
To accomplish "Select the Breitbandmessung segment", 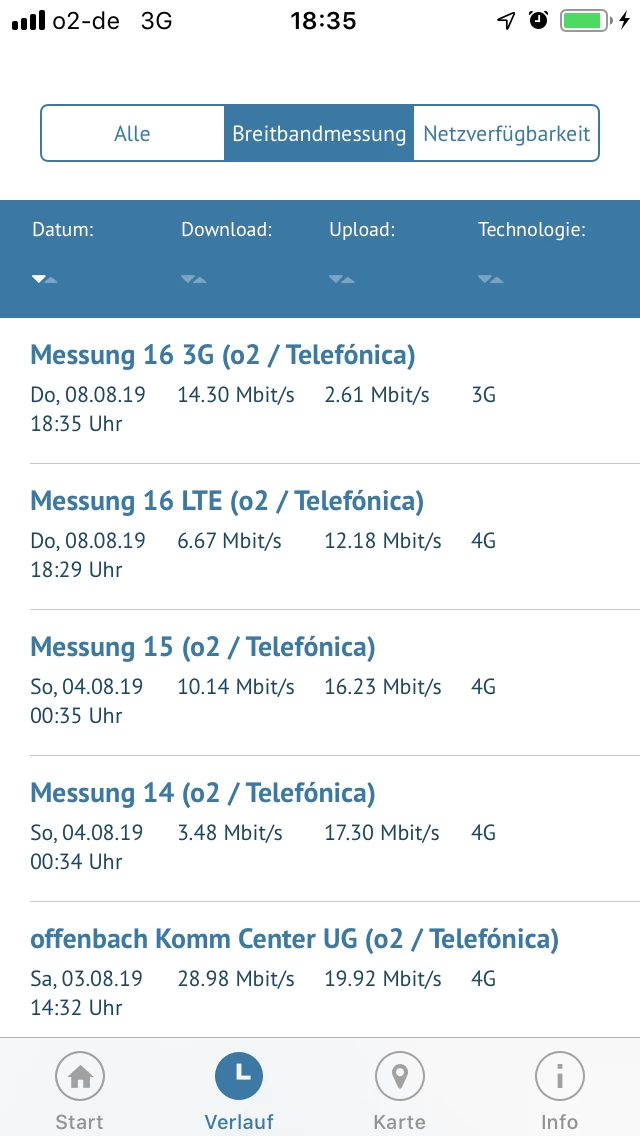I will tap(319, 133).
